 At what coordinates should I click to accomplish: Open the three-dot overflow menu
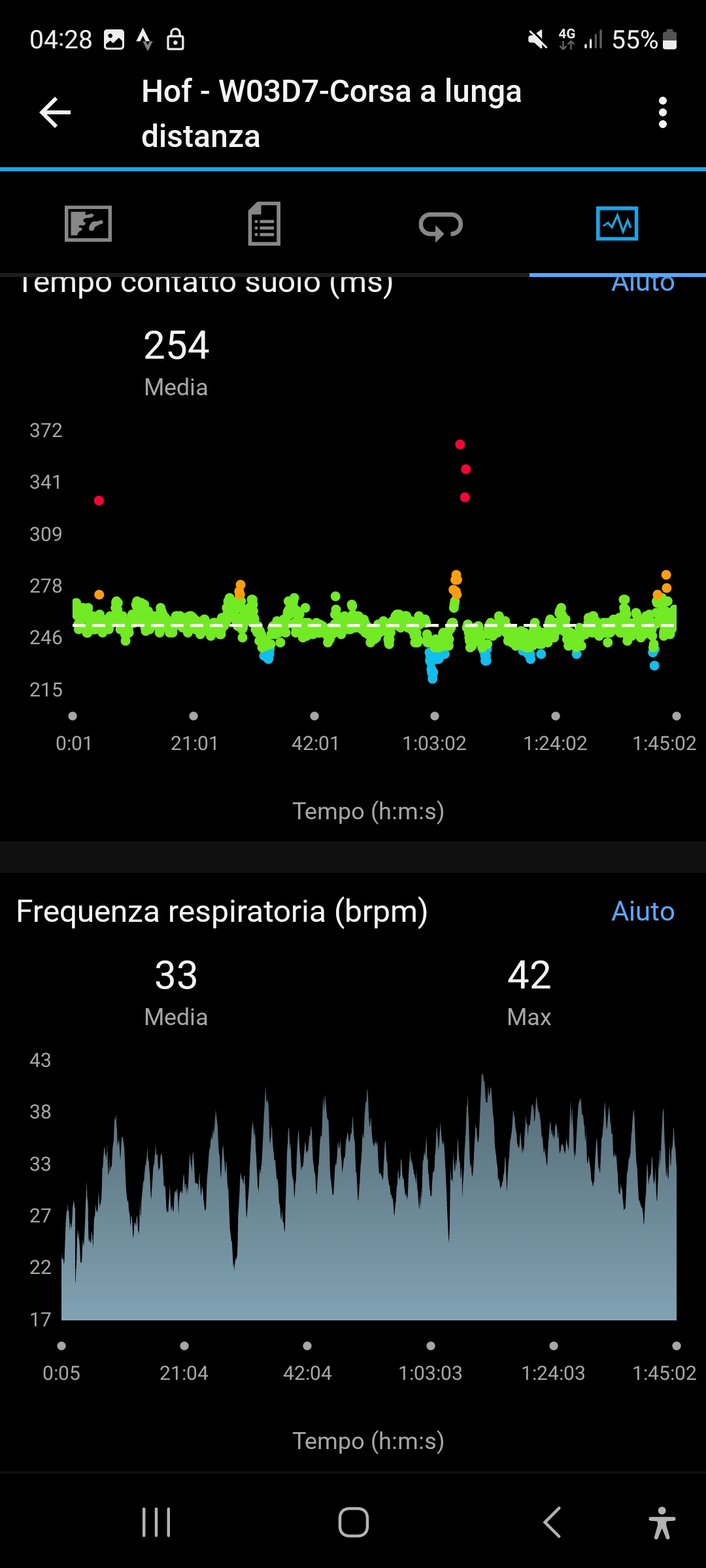[662, 112]
